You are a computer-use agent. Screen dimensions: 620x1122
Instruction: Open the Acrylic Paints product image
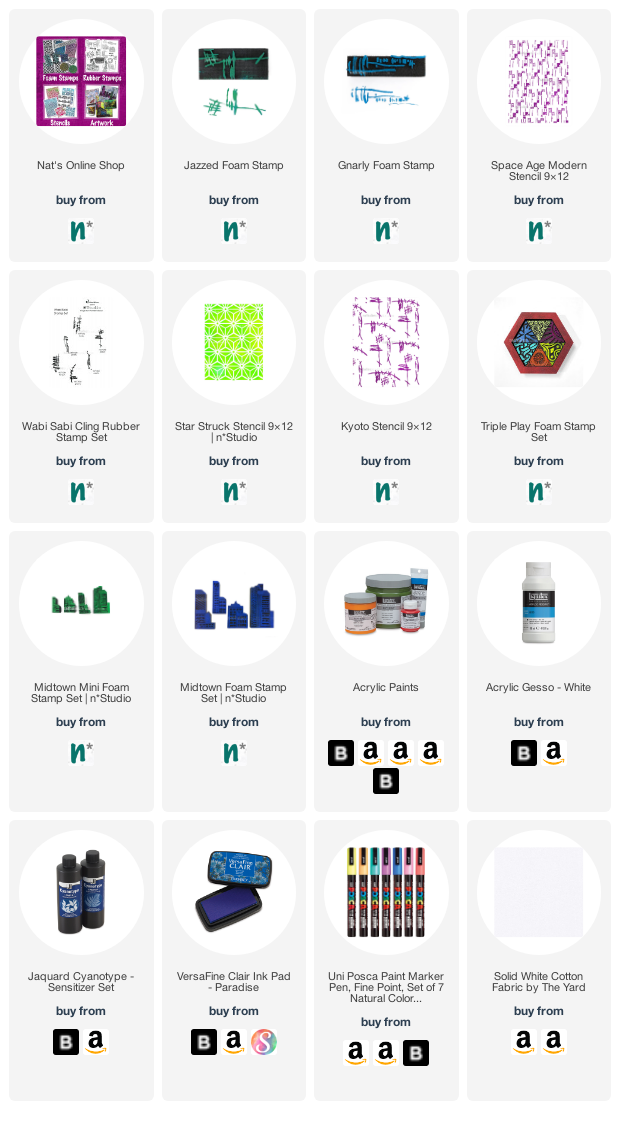point(386,603)
